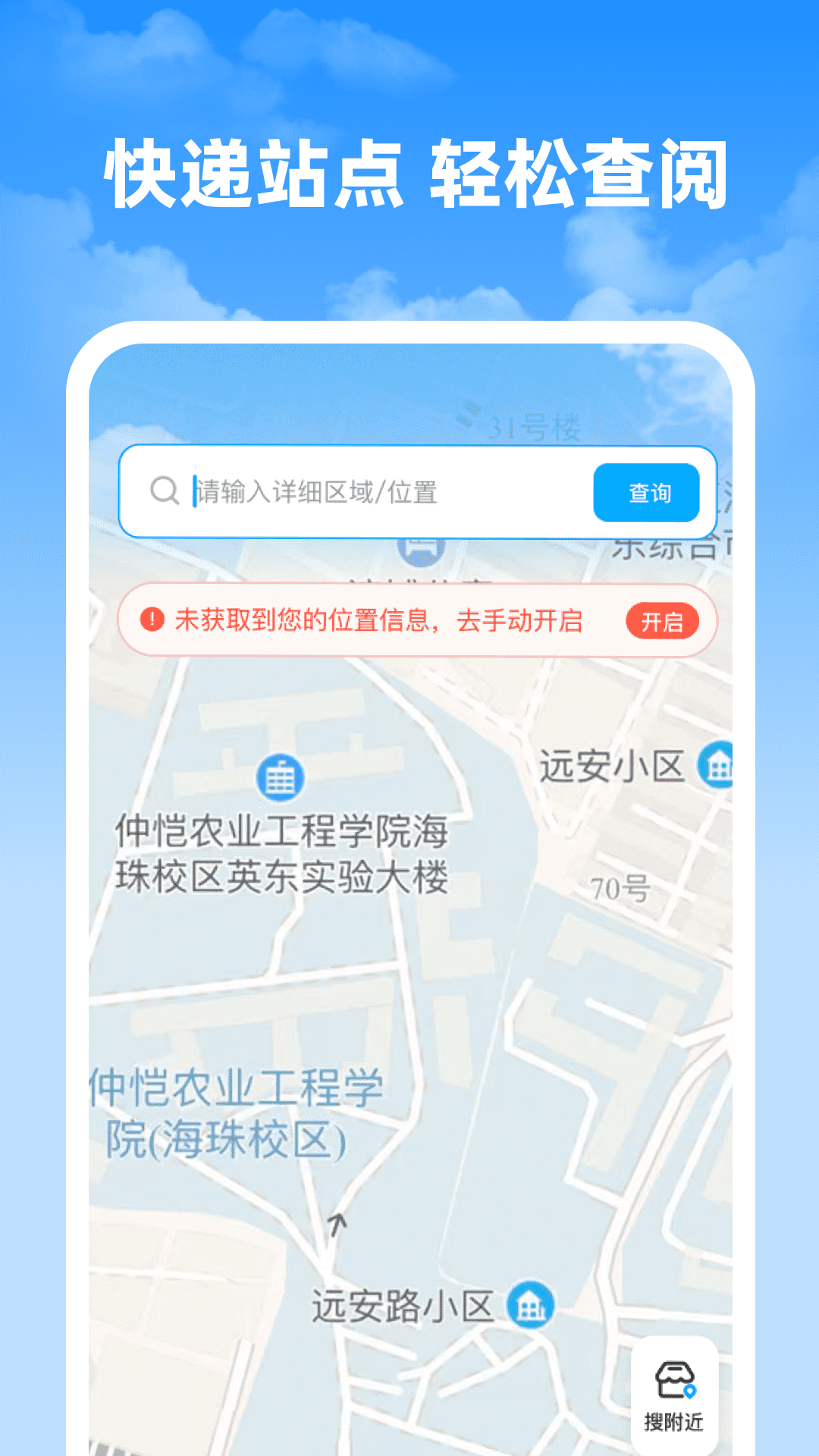Click the exclamation warning icon
This screenshot has width=819, height=1456.
153,620
